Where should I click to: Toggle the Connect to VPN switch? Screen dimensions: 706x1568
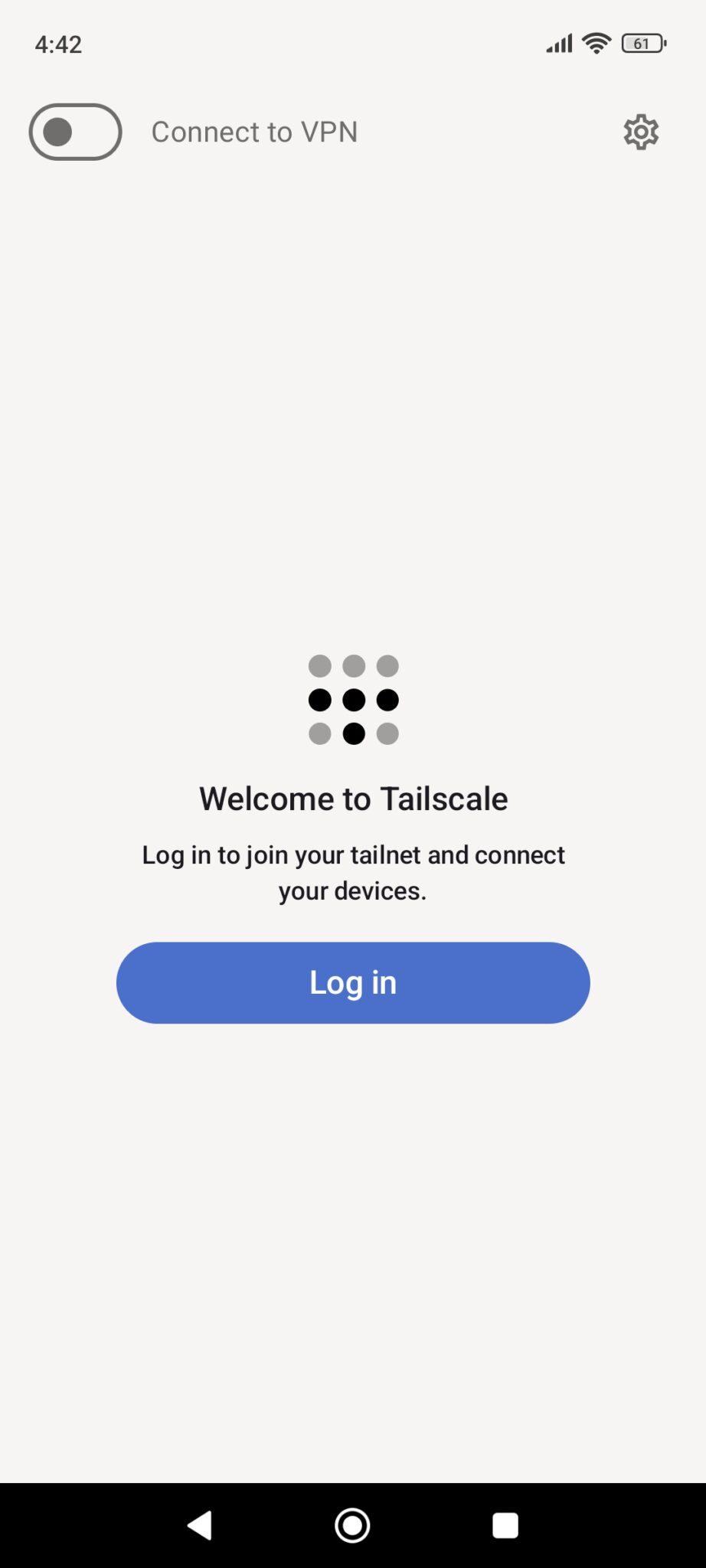[75, 132]
